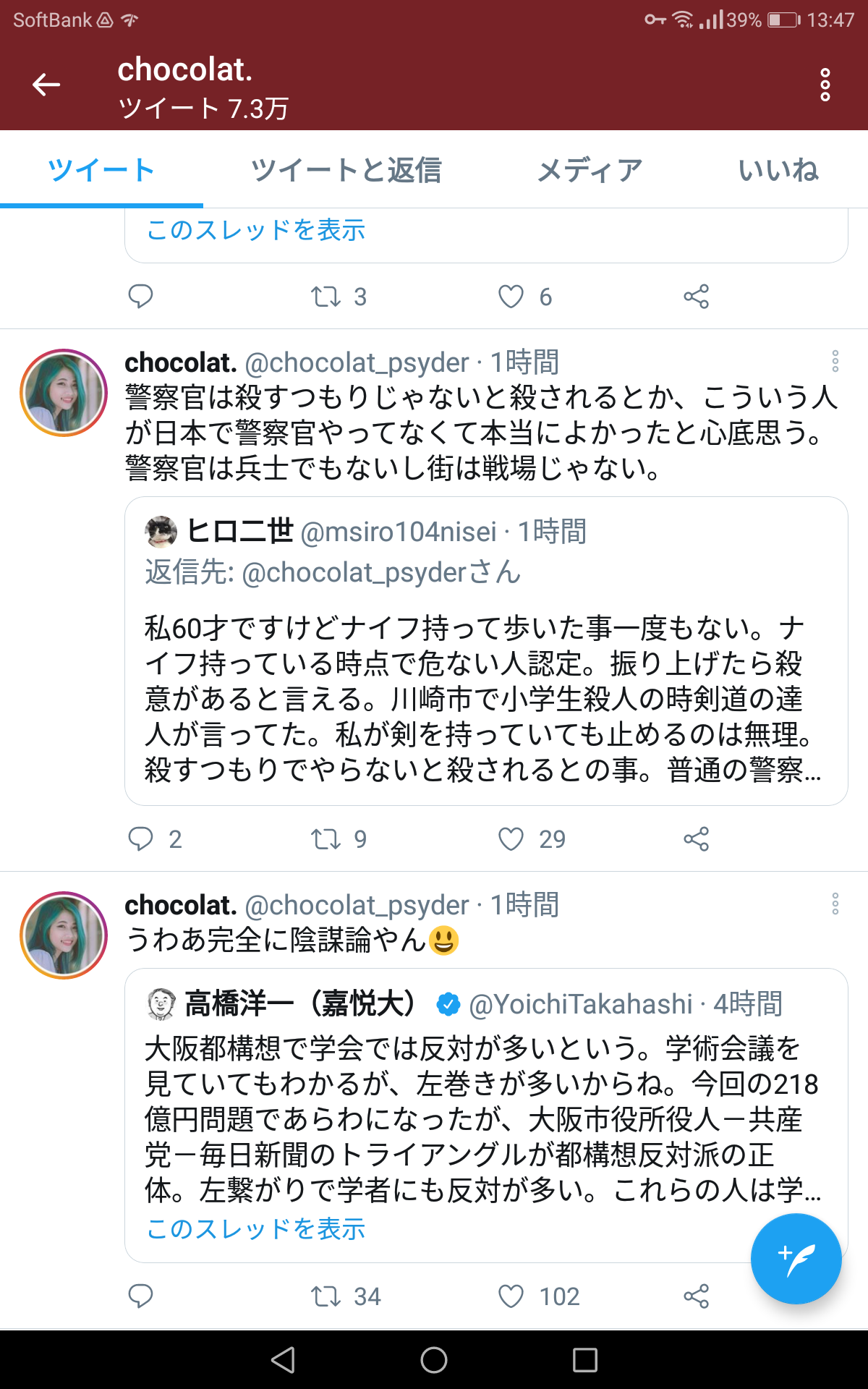Image resolution: width=868 pixels, height=1389 pixels.
Task: Switch to the いいね tab
Action: point(778,171)
